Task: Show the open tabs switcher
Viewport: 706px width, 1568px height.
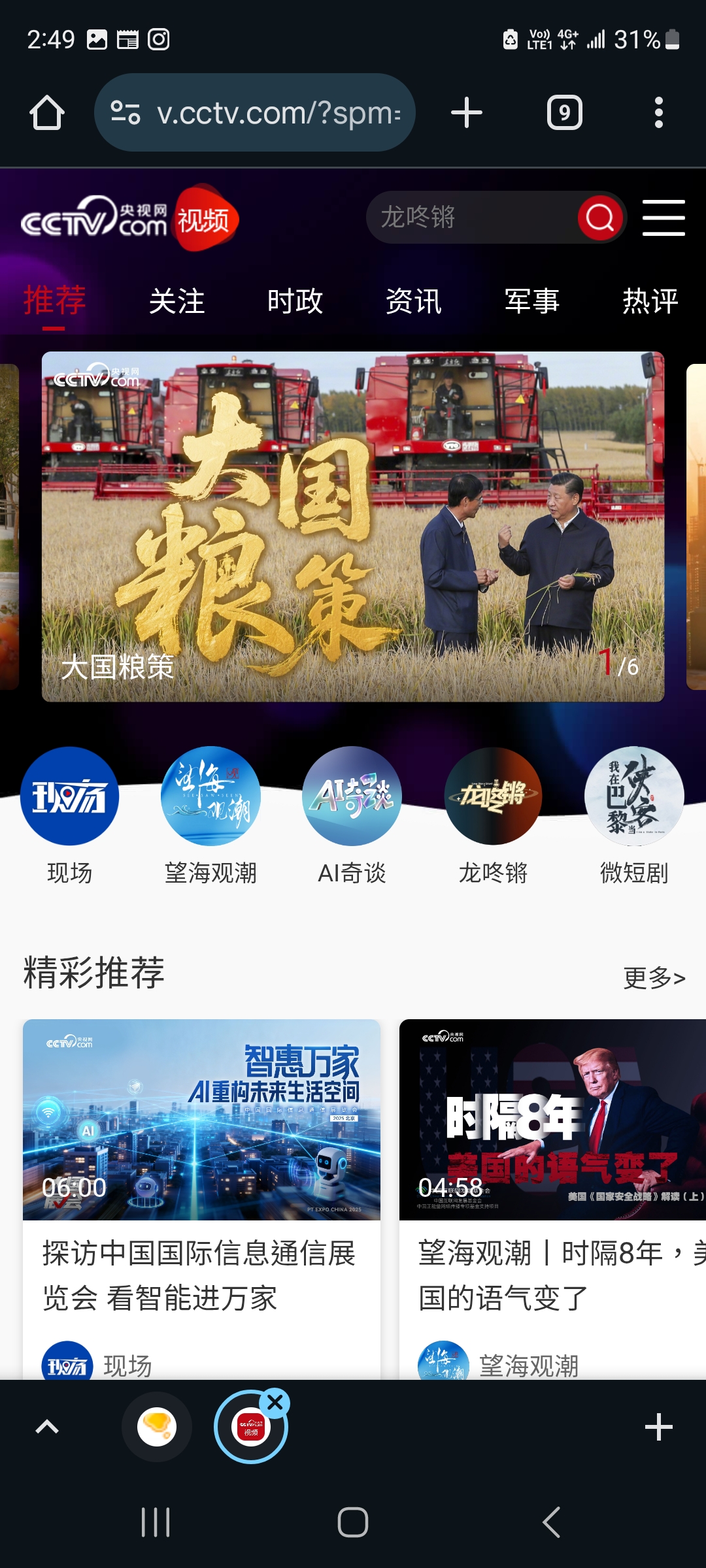Action: coord(564,113)
